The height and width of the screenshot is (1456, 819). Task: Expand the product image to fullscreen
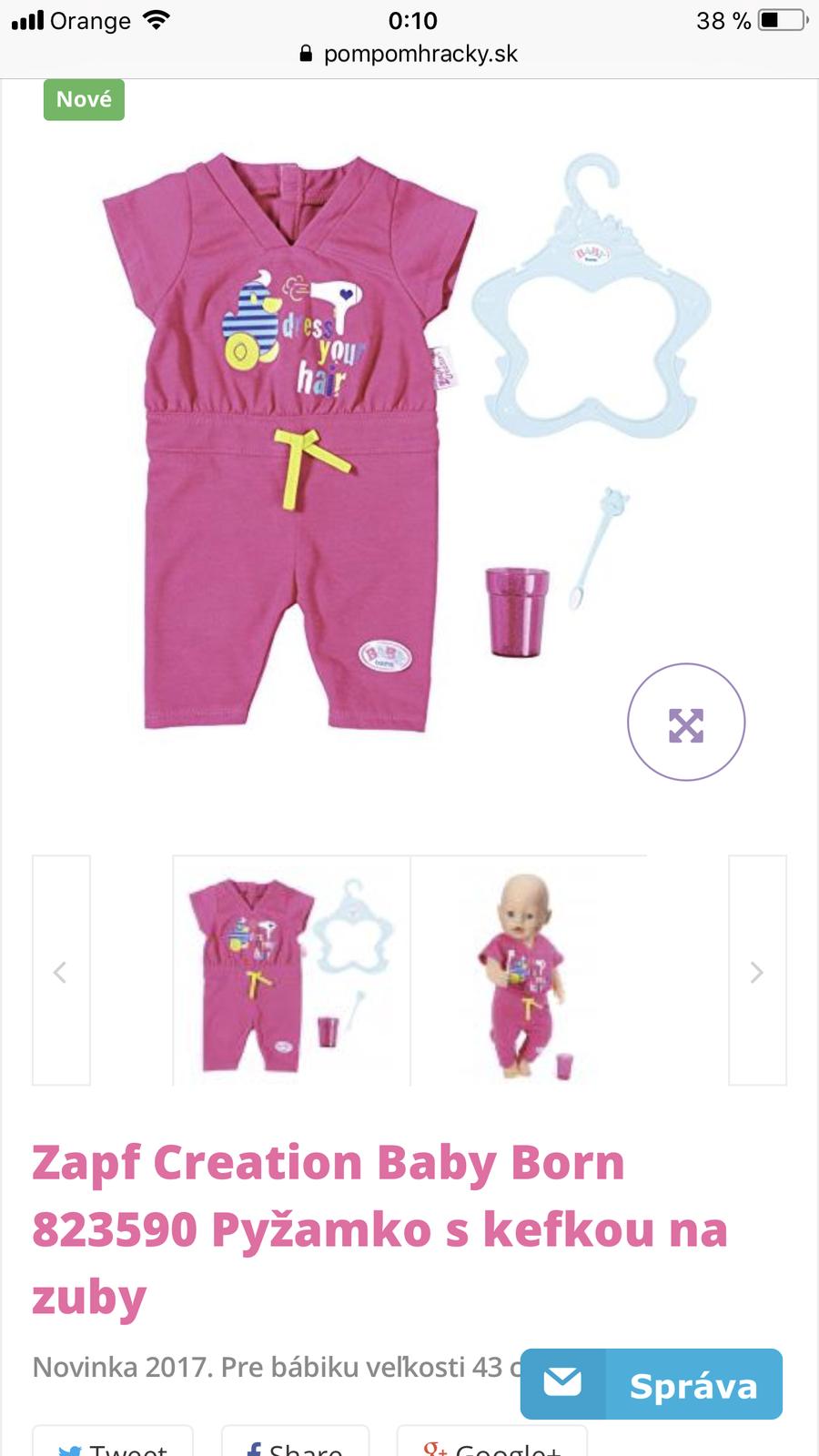[685, 723]
